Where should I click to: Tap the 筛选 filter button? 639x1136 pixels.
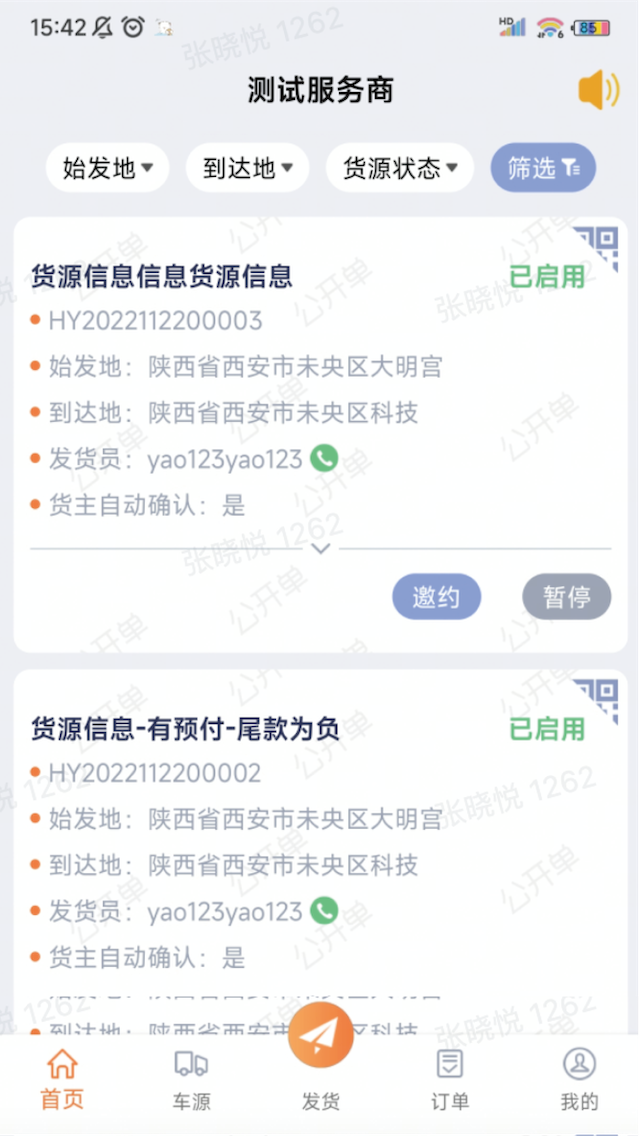pyautogui.click(x=543, y=168)
